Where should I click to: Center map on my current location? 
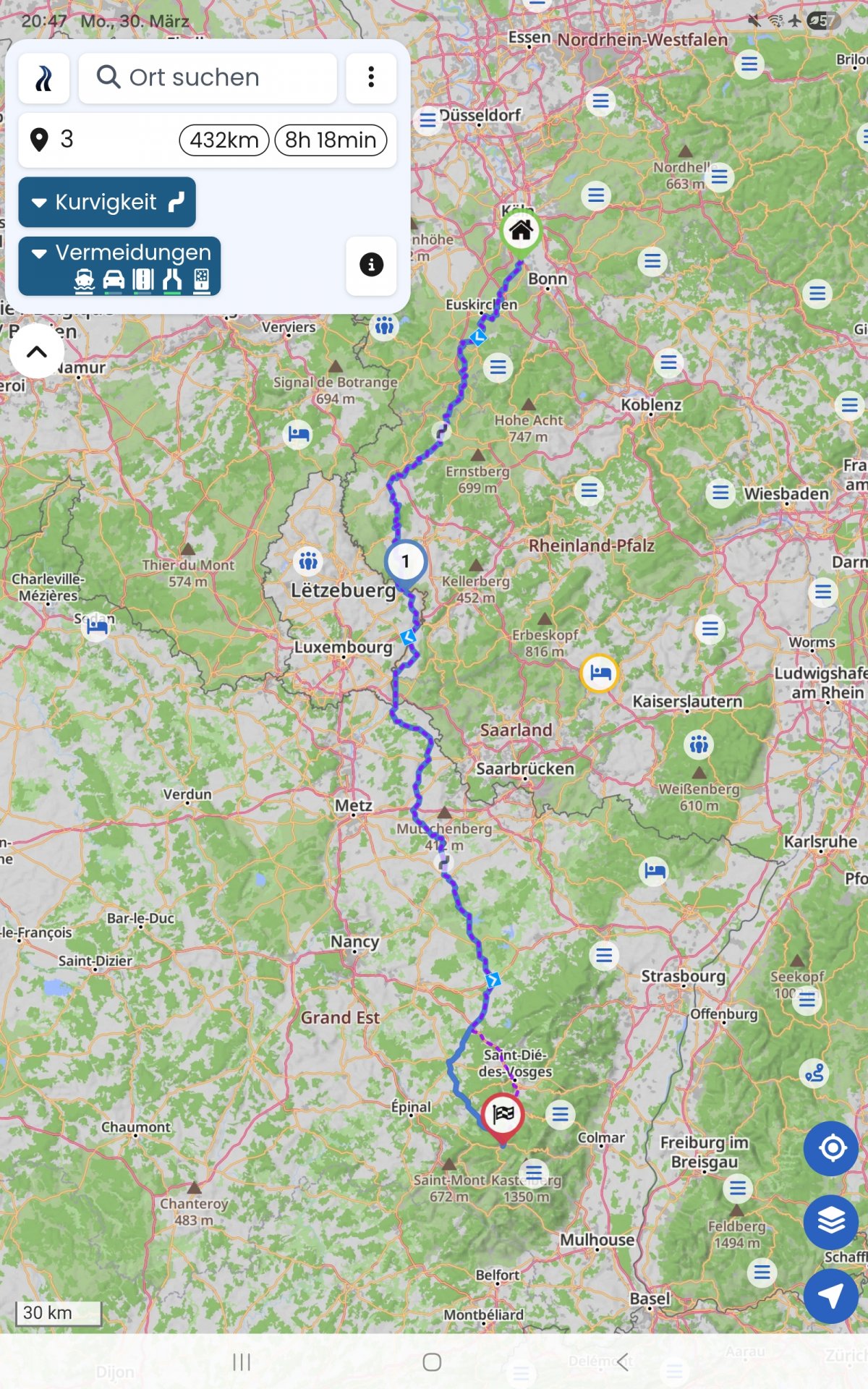coord(832,1148)
